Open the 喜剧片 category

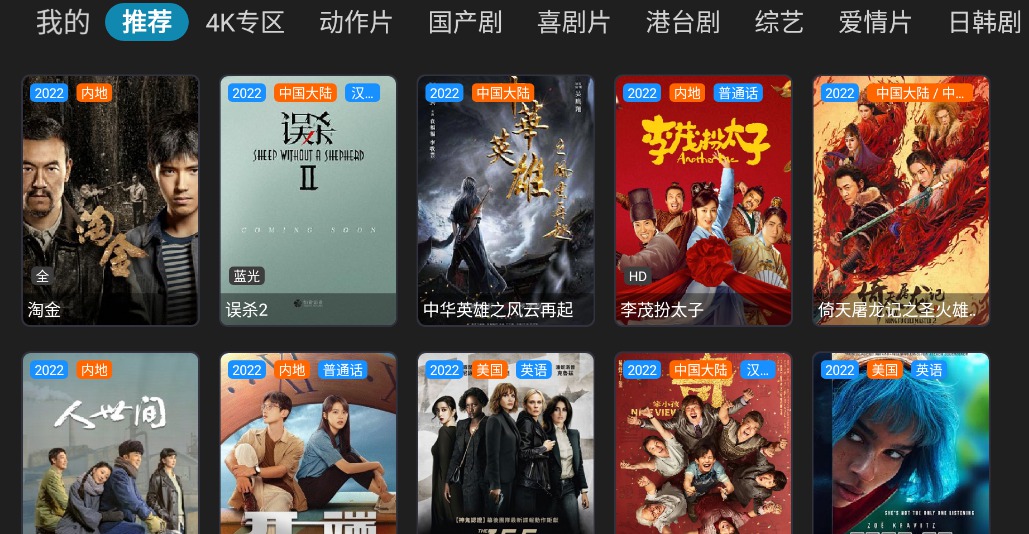pos(574,22)
